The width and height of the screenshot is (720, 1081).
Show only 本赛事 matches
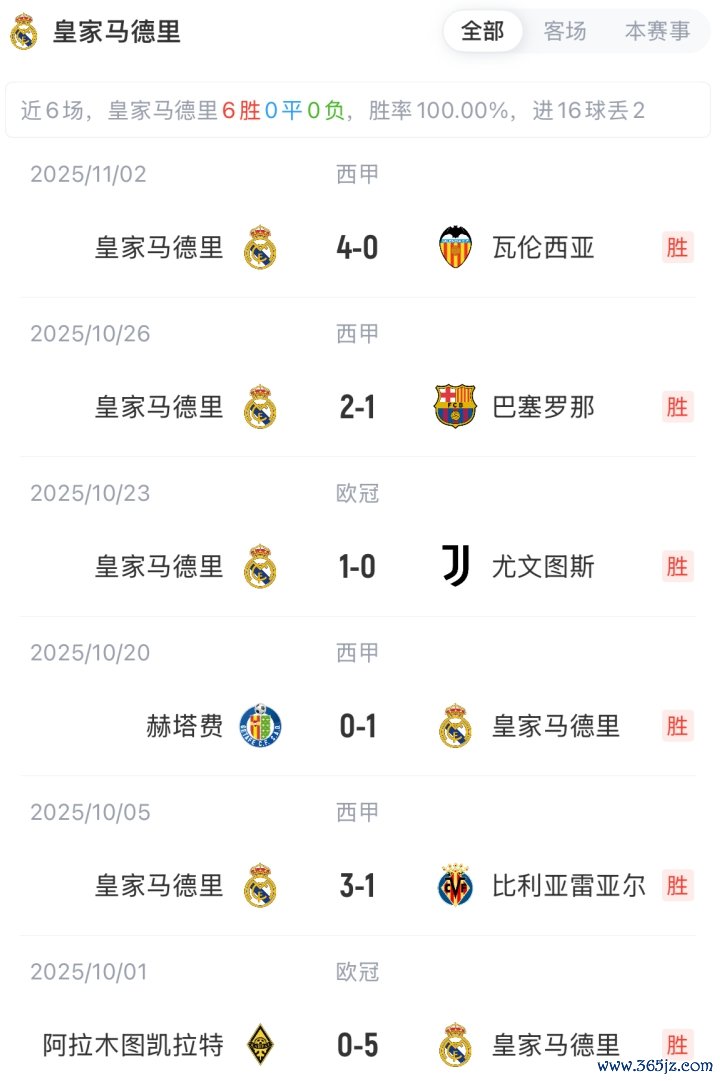657,32
